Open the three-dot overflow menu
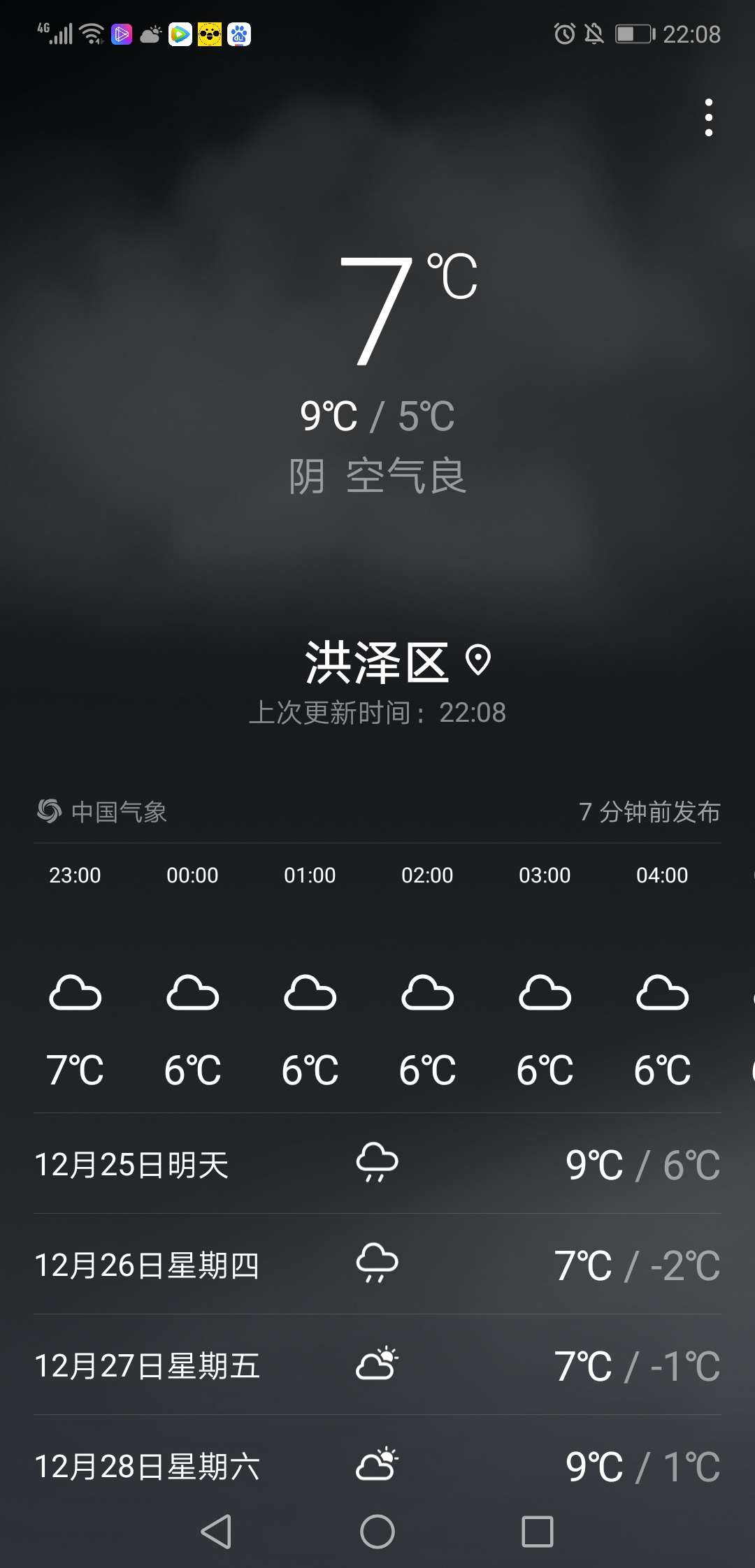 pos(708,117)
